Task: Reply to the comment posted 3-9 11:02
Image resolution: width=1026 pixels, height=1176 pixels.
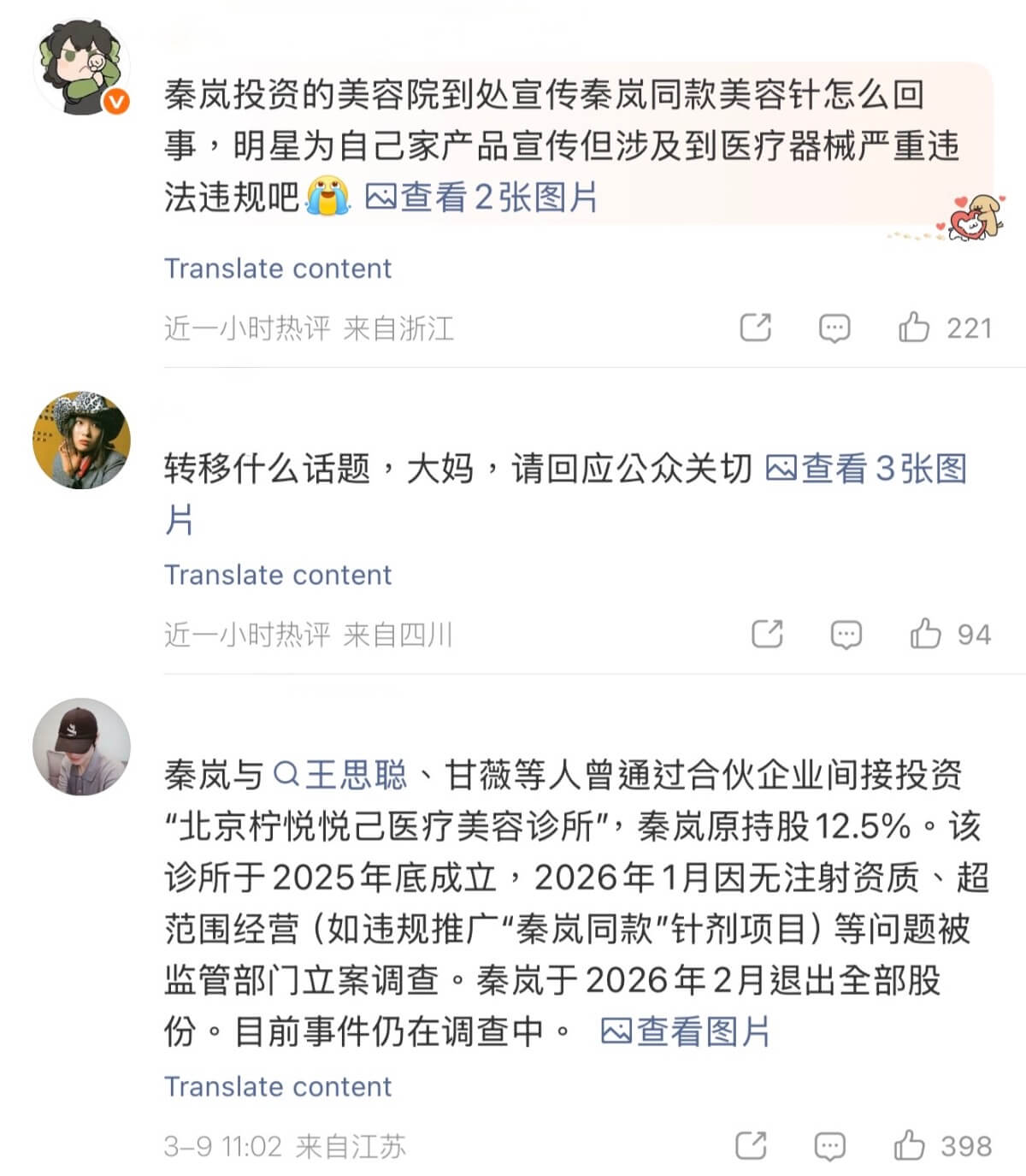Action: 829,1145
